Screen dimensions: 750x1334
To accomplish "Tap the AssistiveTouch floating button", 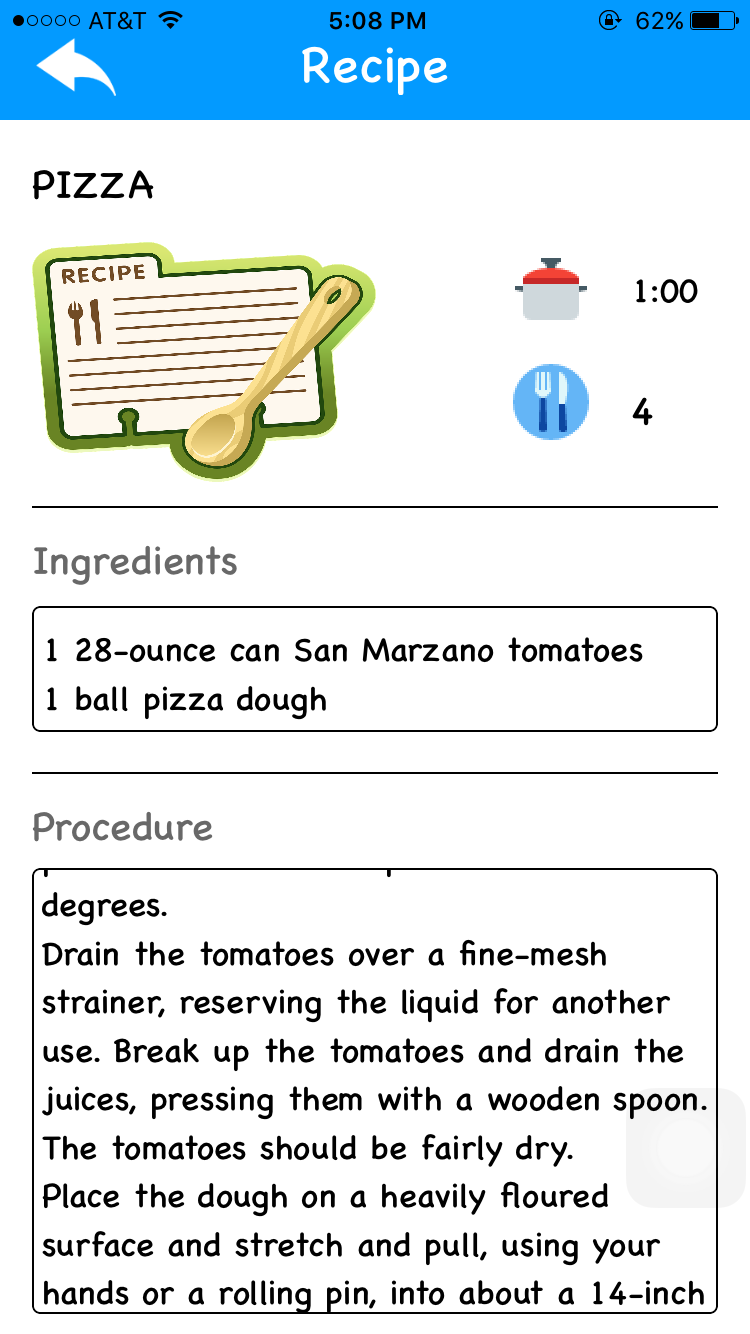I will (686, 1148).
